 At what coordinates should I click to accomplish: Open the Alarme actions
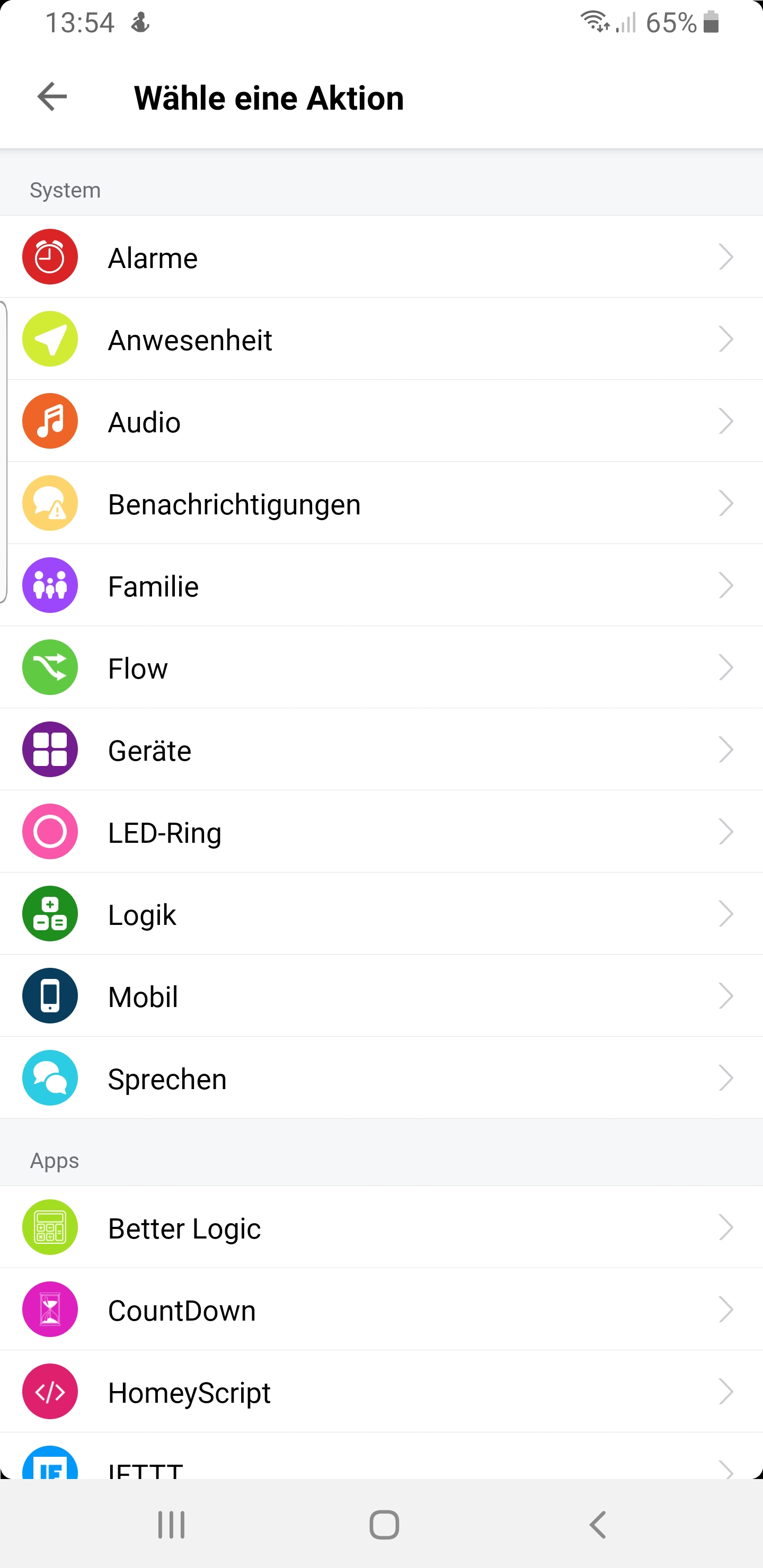pyautogui.click(x=381, y=257)
